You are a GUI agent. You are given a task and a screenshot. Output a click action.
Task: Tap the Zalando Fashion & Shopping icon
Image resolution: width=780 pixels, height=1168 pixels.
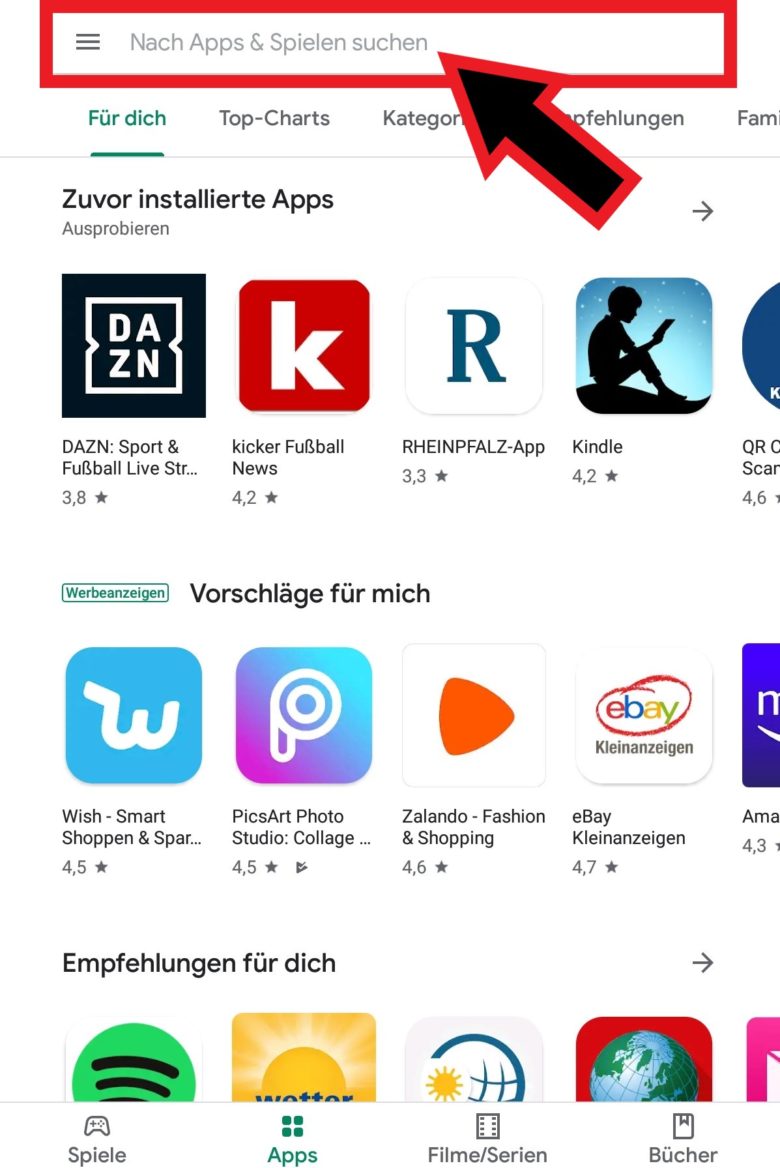coord(473,714)
